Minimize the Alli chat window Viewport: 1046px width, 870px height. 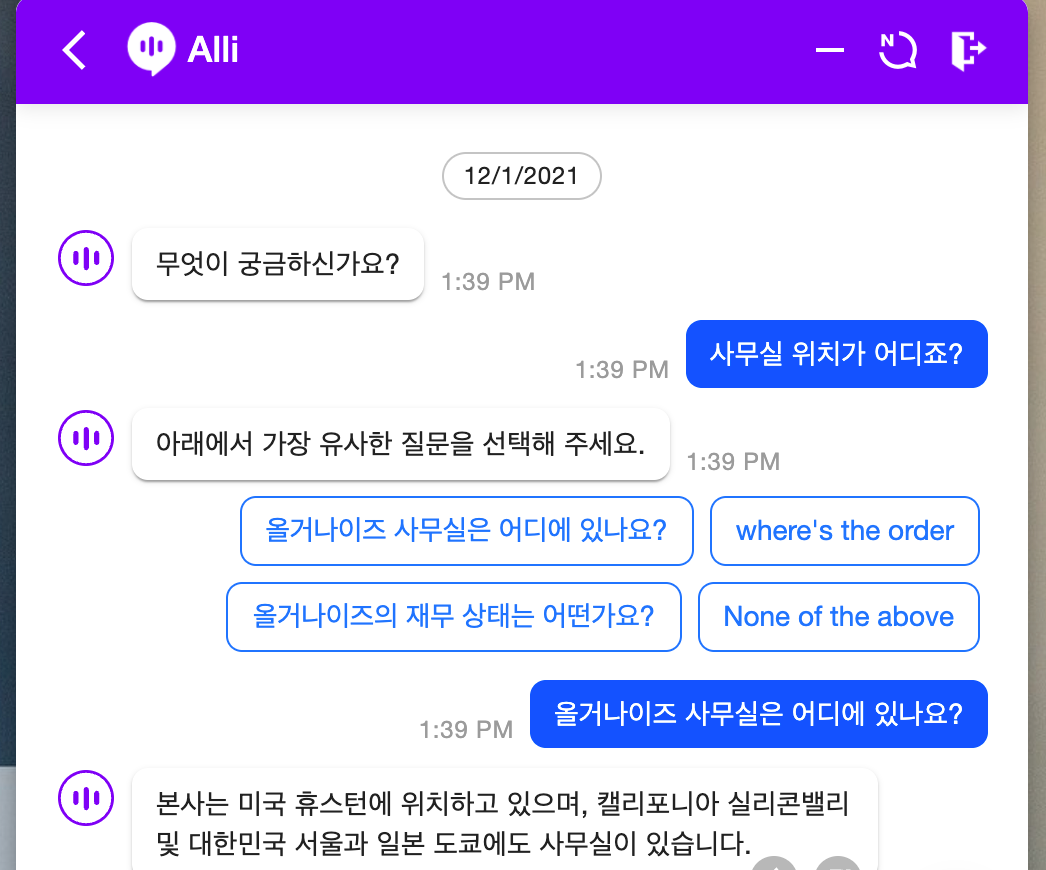[x=829, y=50]
